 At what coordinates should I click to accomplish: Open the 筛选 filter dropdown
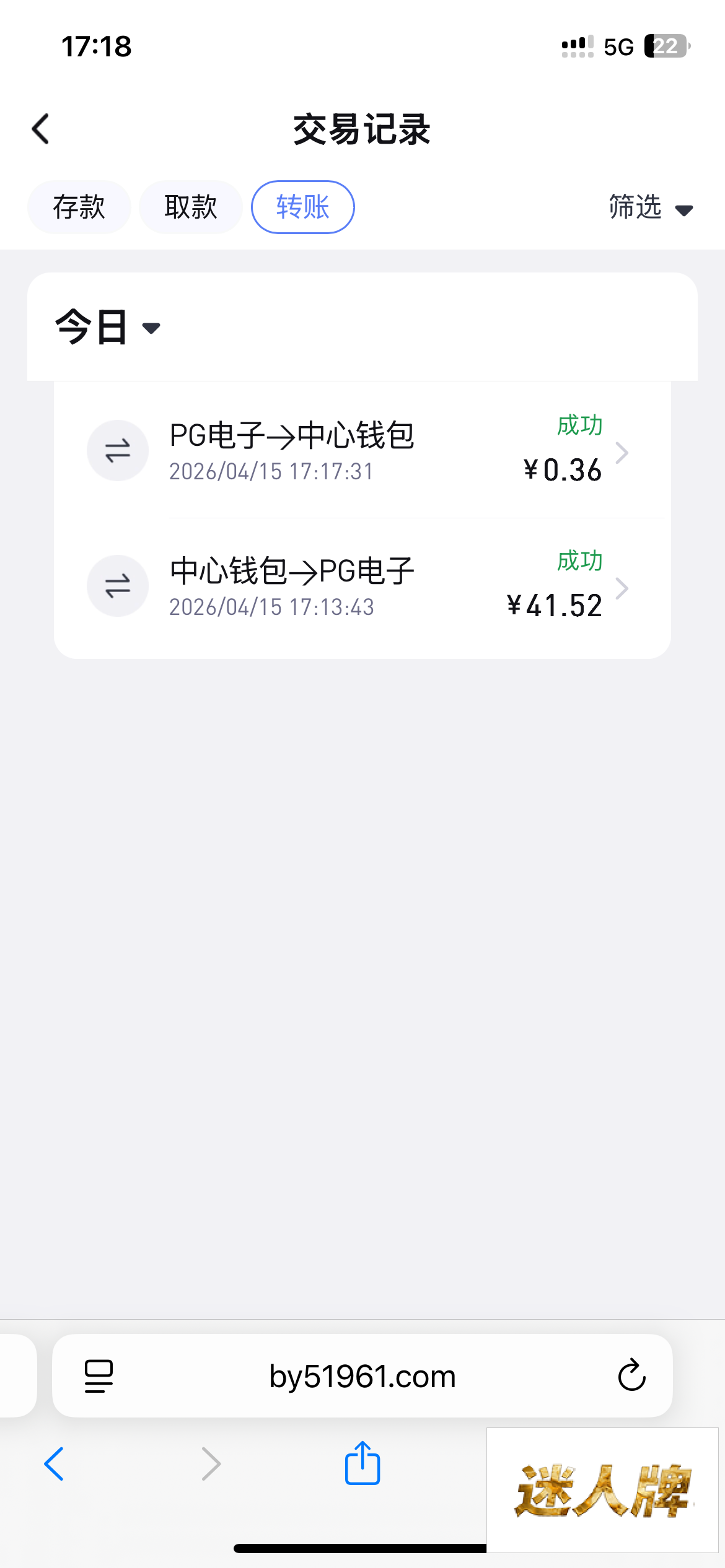click(x=649, y=208)
